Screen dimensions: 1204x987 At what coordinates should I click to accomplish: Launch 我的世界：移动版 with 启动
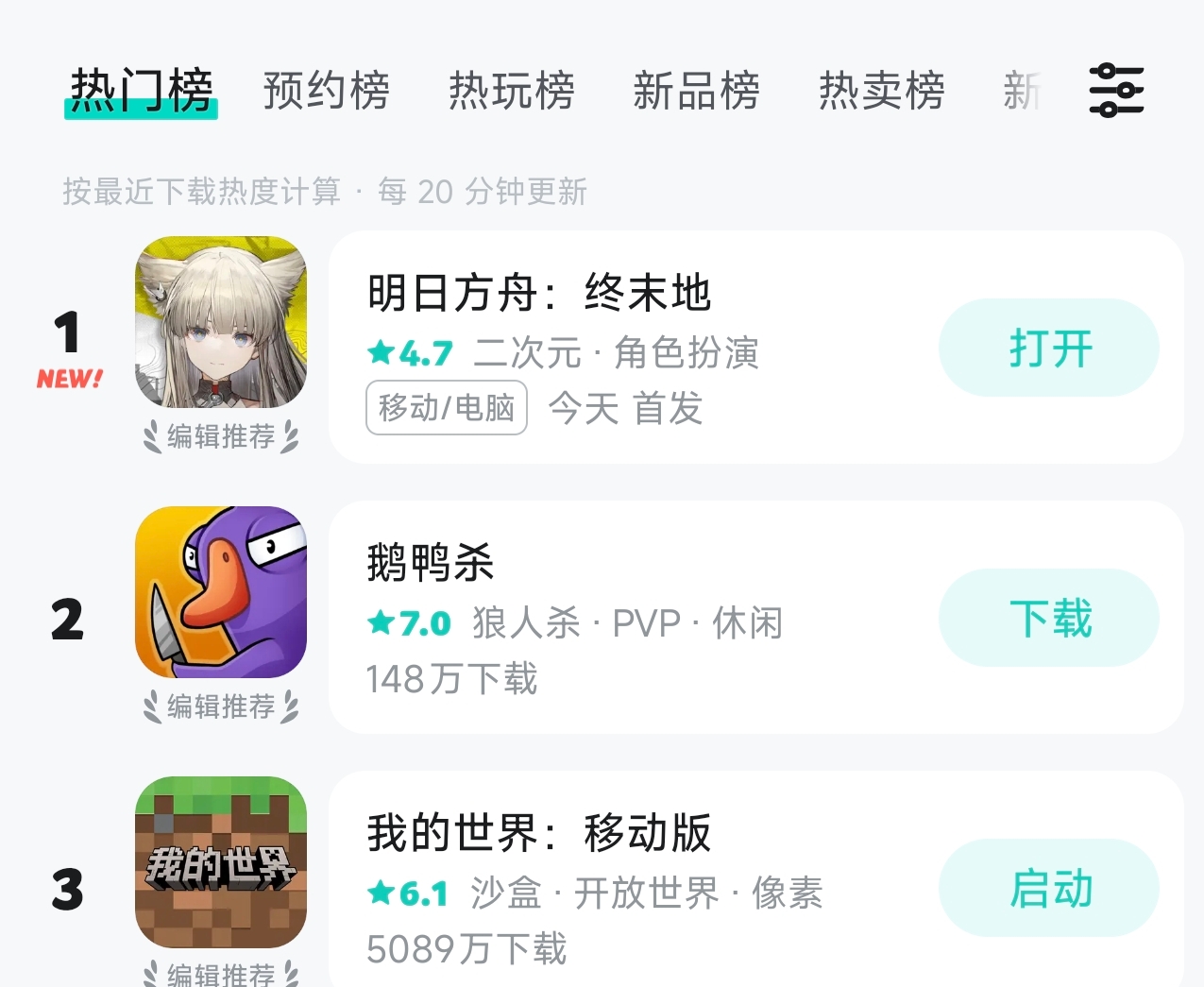[x=1048, y=888]
